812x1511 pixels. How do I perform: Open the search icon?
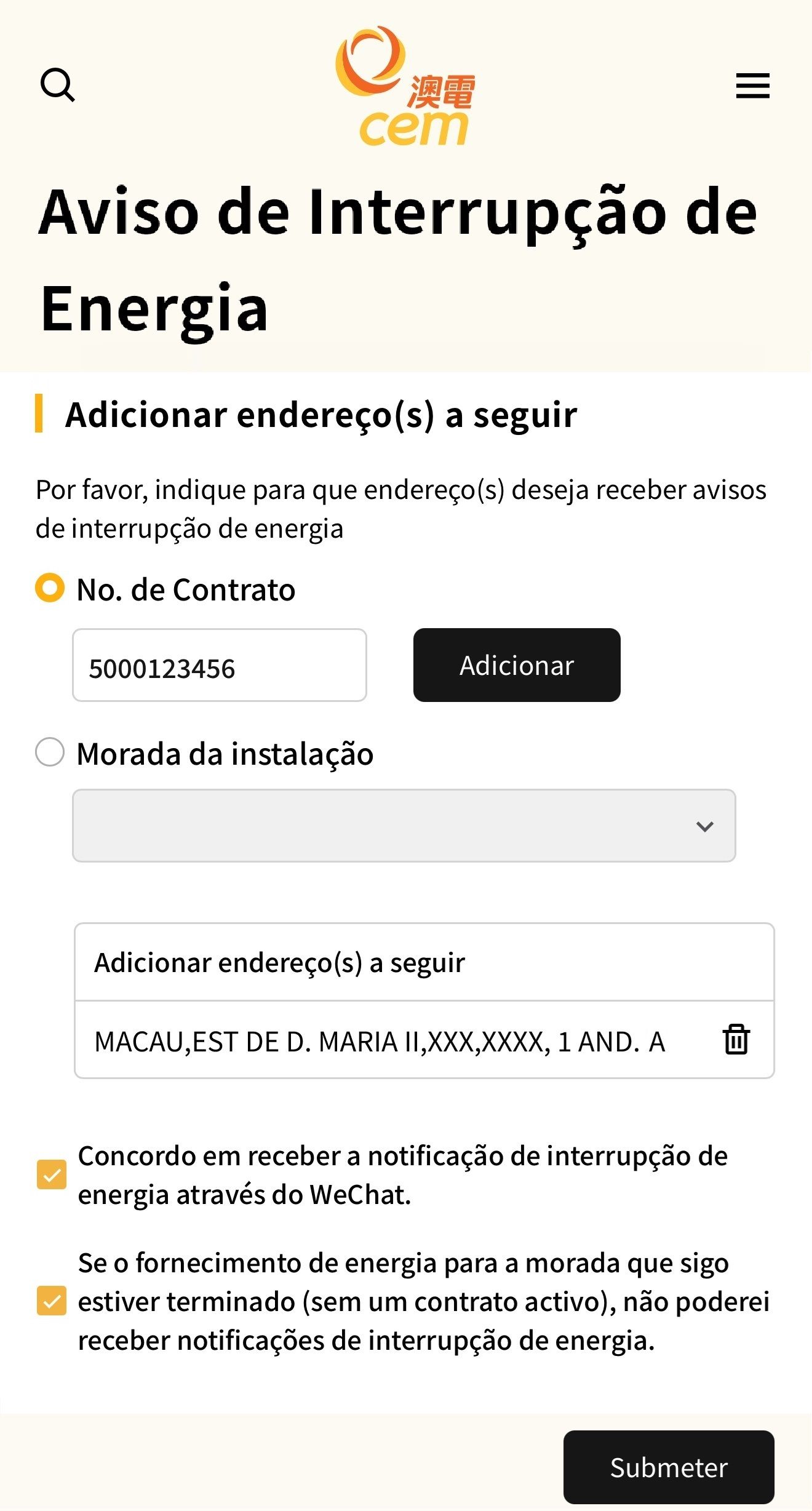(x=58, y=85)
